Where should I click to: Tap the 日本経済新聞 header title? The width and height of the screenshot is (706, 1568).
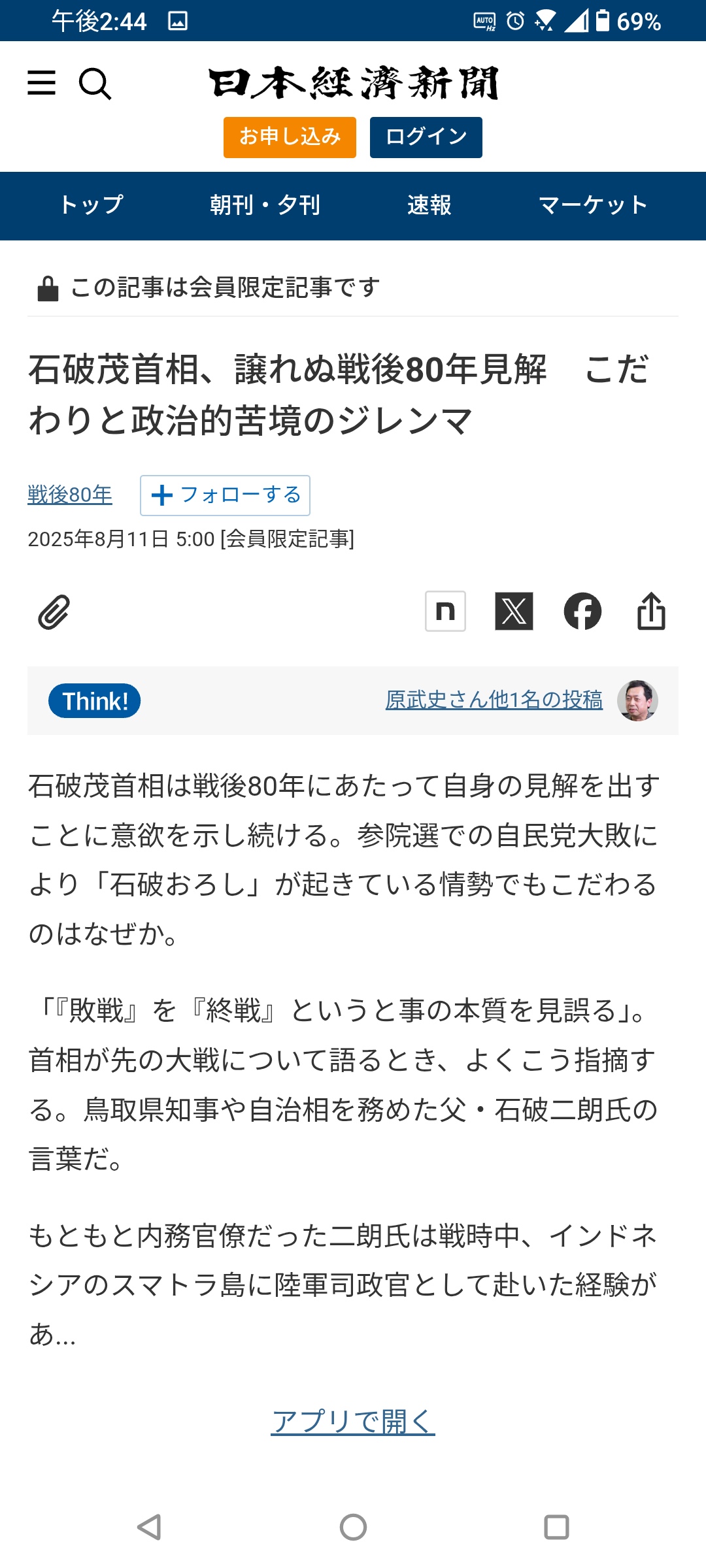(x=354, y=83)
